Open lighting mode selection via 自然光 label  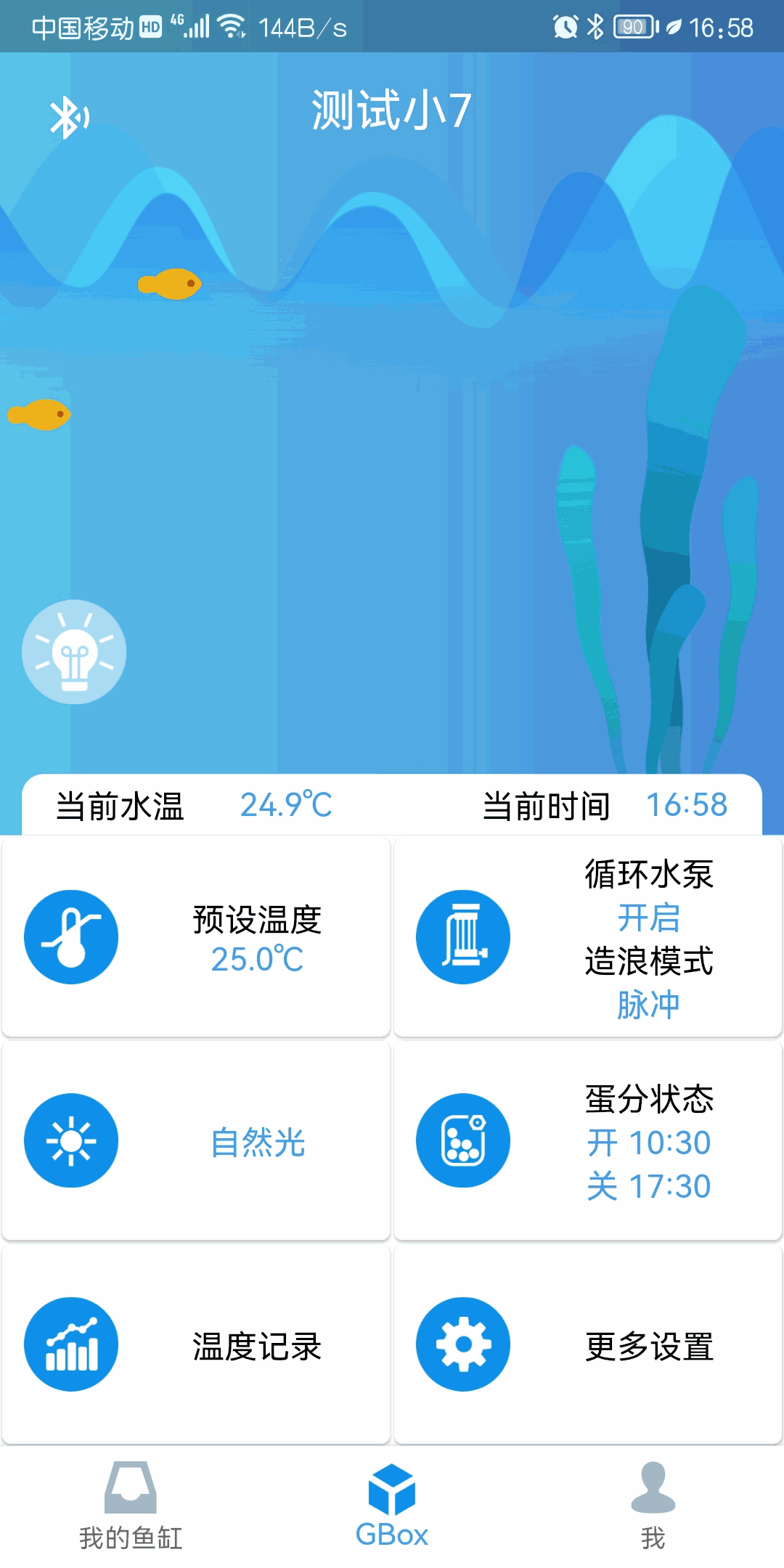point(258,1140)
